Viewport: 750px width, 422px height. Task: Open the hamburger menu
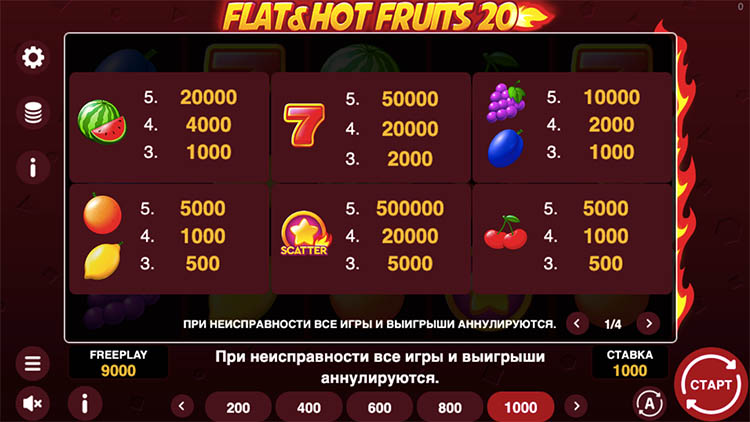coord(33,364)
